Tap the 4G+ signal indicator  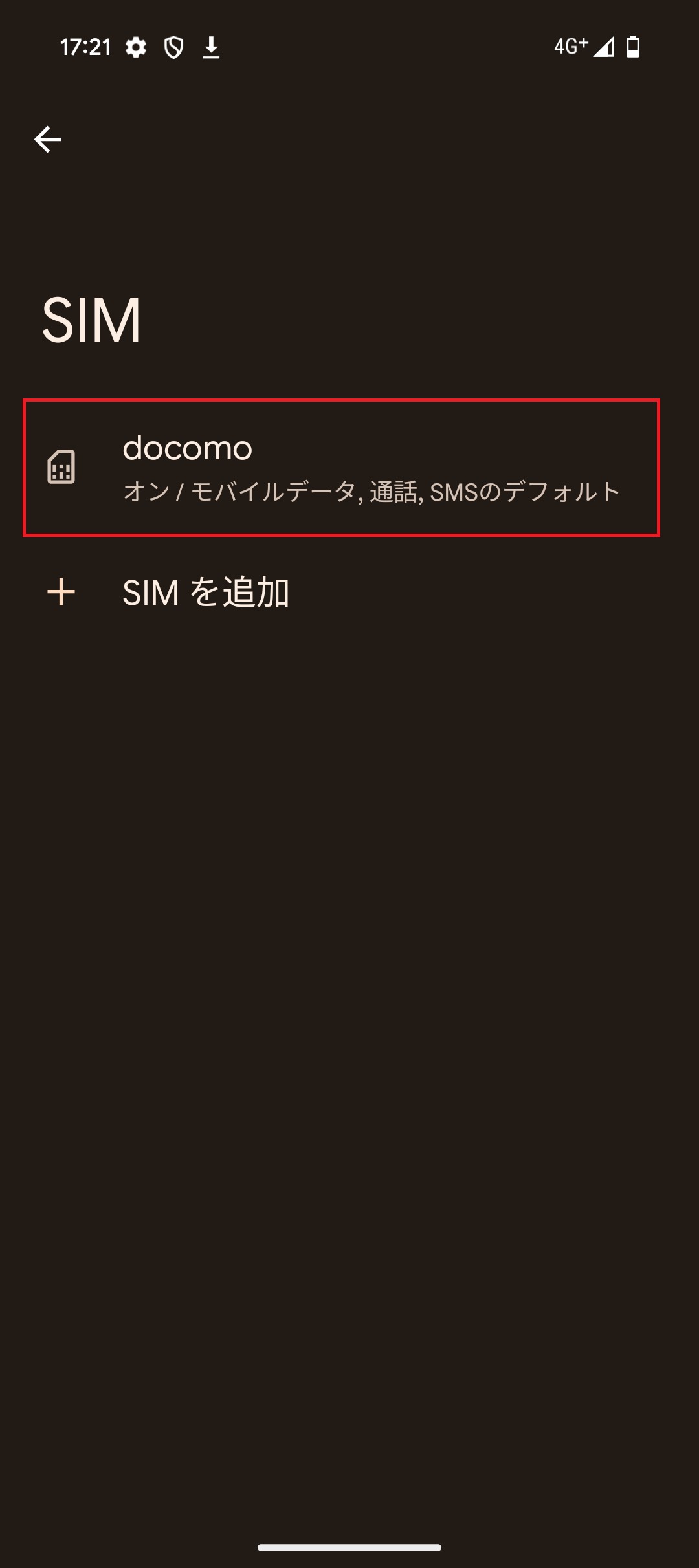[570, 46]
